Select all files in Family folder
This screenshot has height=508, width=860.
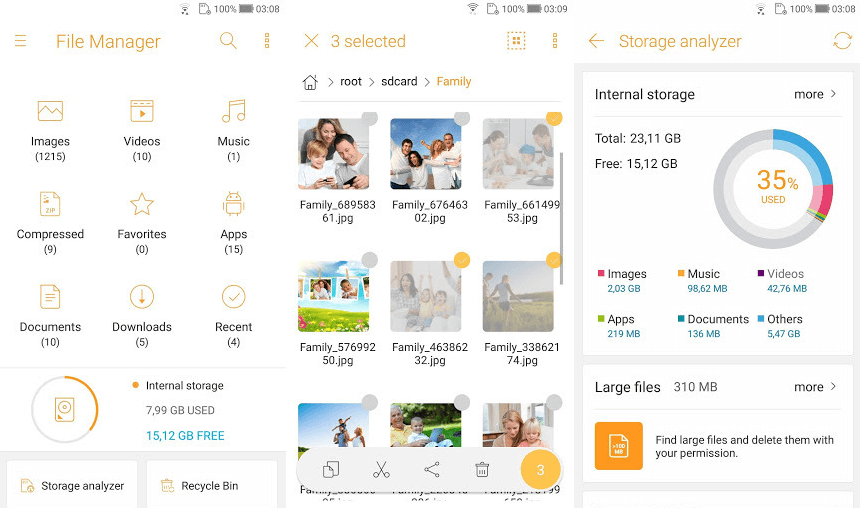click(x=516, y=41)
